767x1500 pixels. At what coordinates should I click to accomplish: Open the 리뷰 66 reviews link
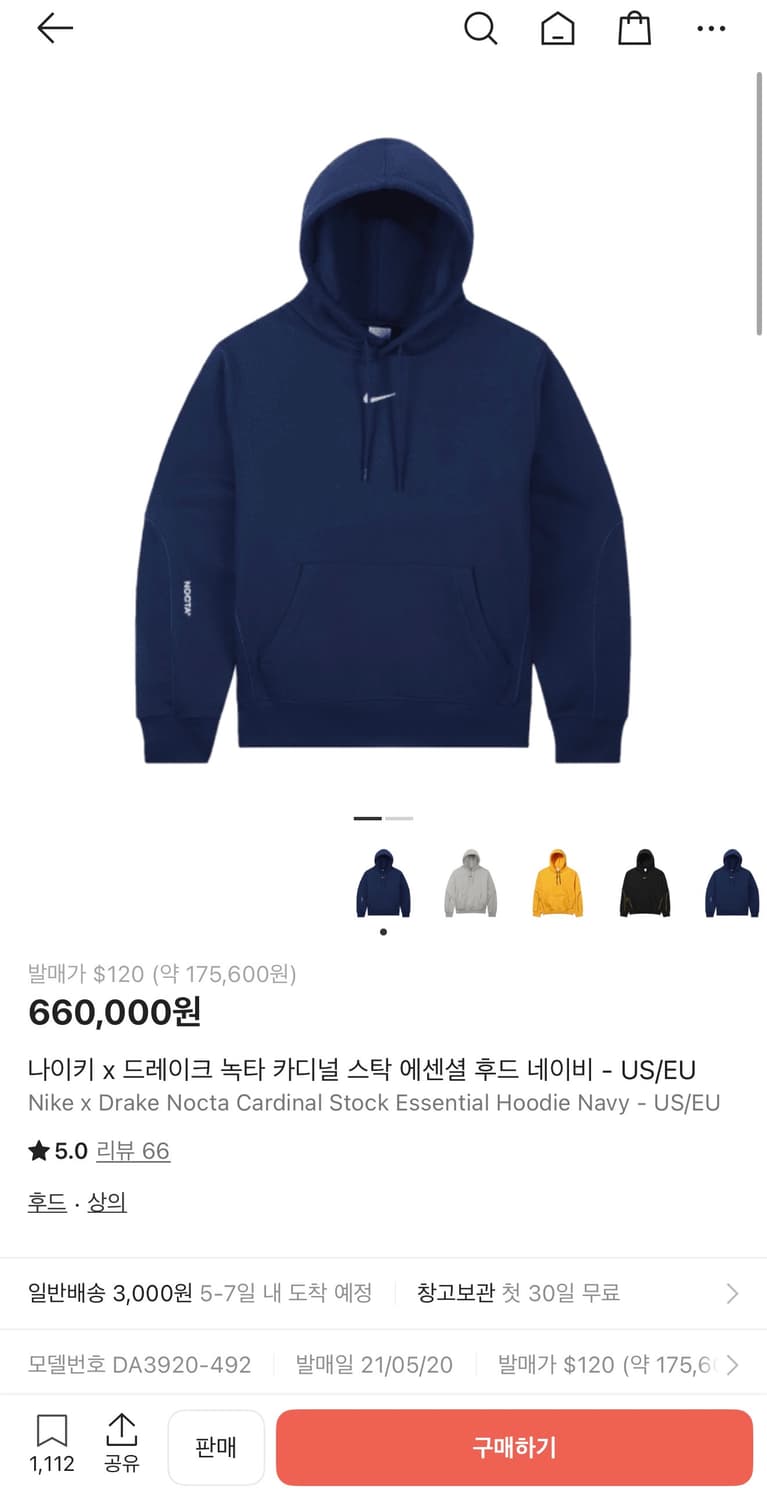133,1151
